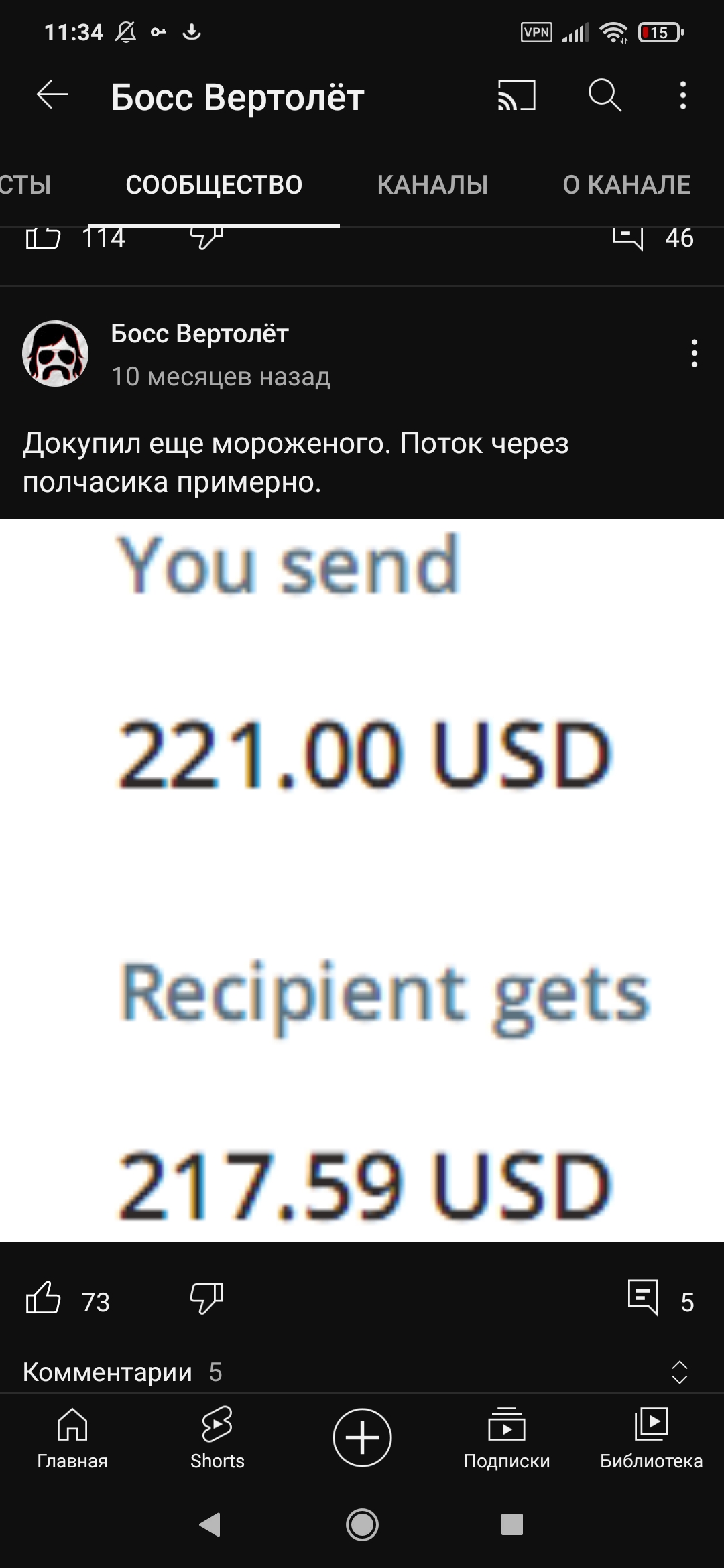Image resolution: width=724 pixels, height=1568 pixels.
Task: Like the post with 73 likes
Action: coord(44,1298)
